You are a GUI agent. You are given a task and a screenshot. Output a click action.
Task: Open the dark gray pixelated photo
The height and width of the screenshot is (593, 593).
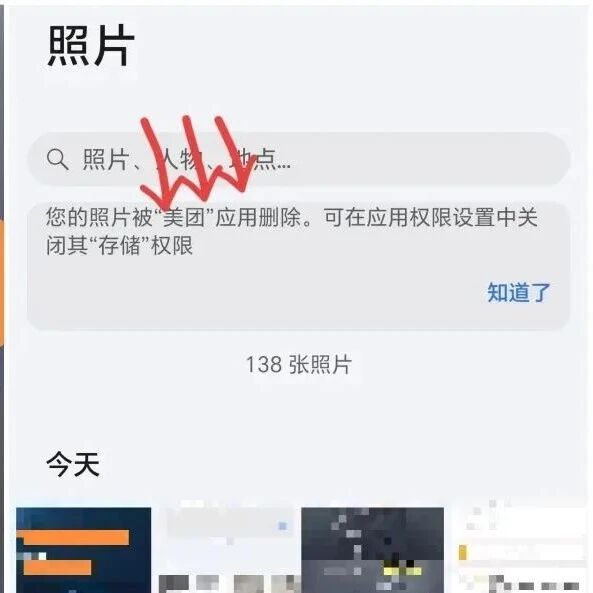(373, 550)
